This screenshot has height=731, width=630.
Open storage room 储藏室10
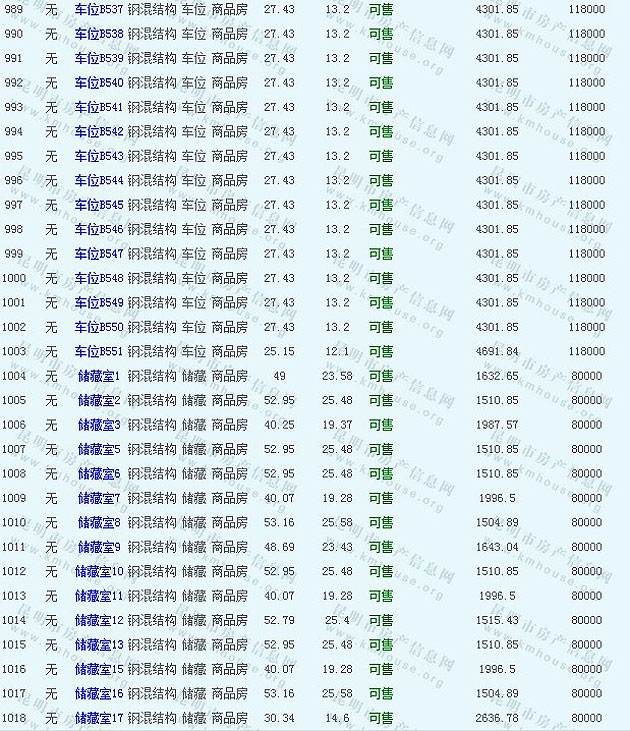point(99,572)
